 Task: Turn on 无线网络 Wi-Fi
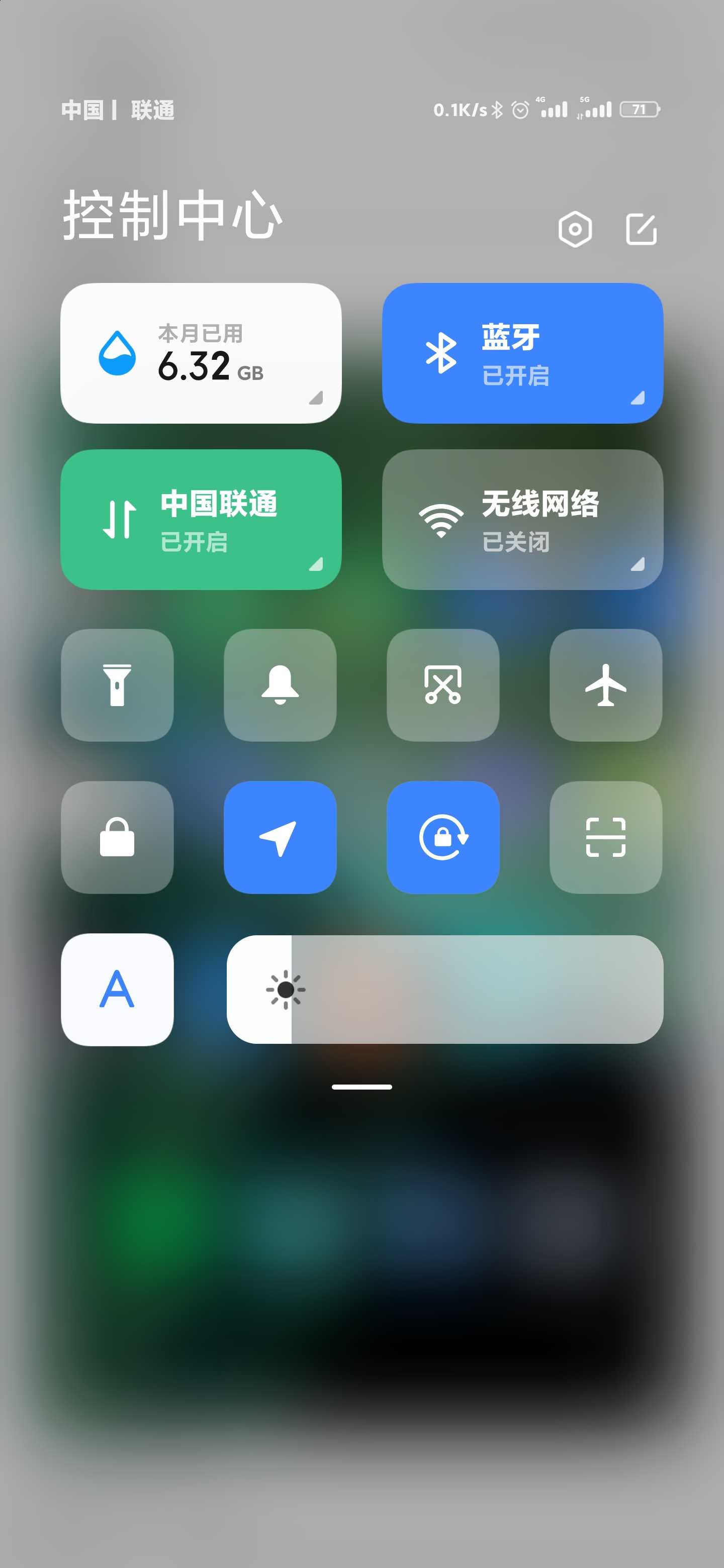pos(522,519)
